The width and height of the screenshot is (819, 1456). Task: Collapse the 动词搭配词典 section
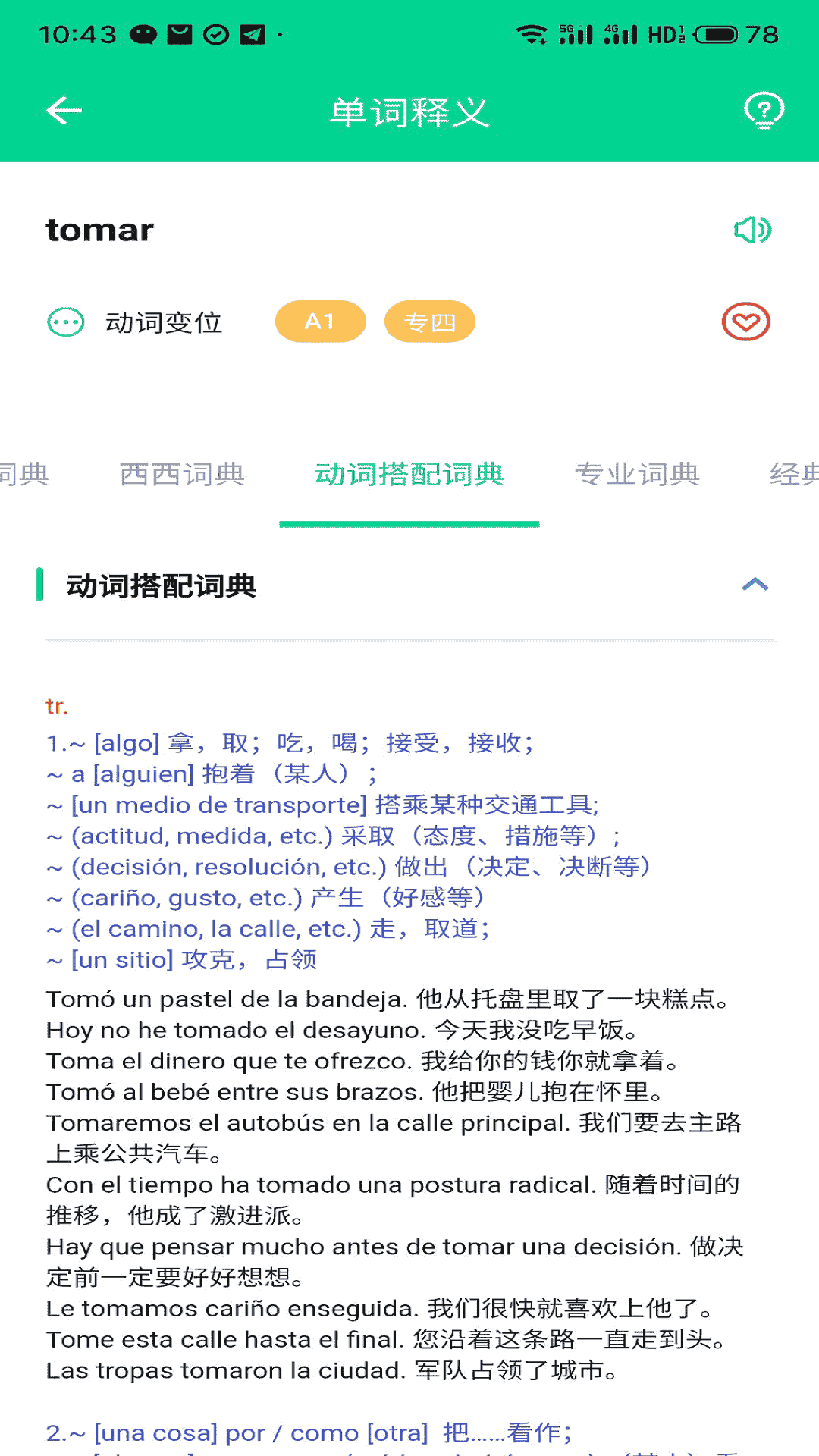(x=755, y=585)
